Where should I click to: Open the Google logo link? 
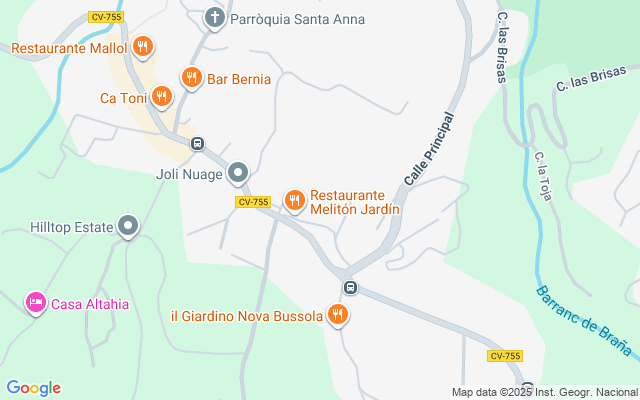[33, 388]
